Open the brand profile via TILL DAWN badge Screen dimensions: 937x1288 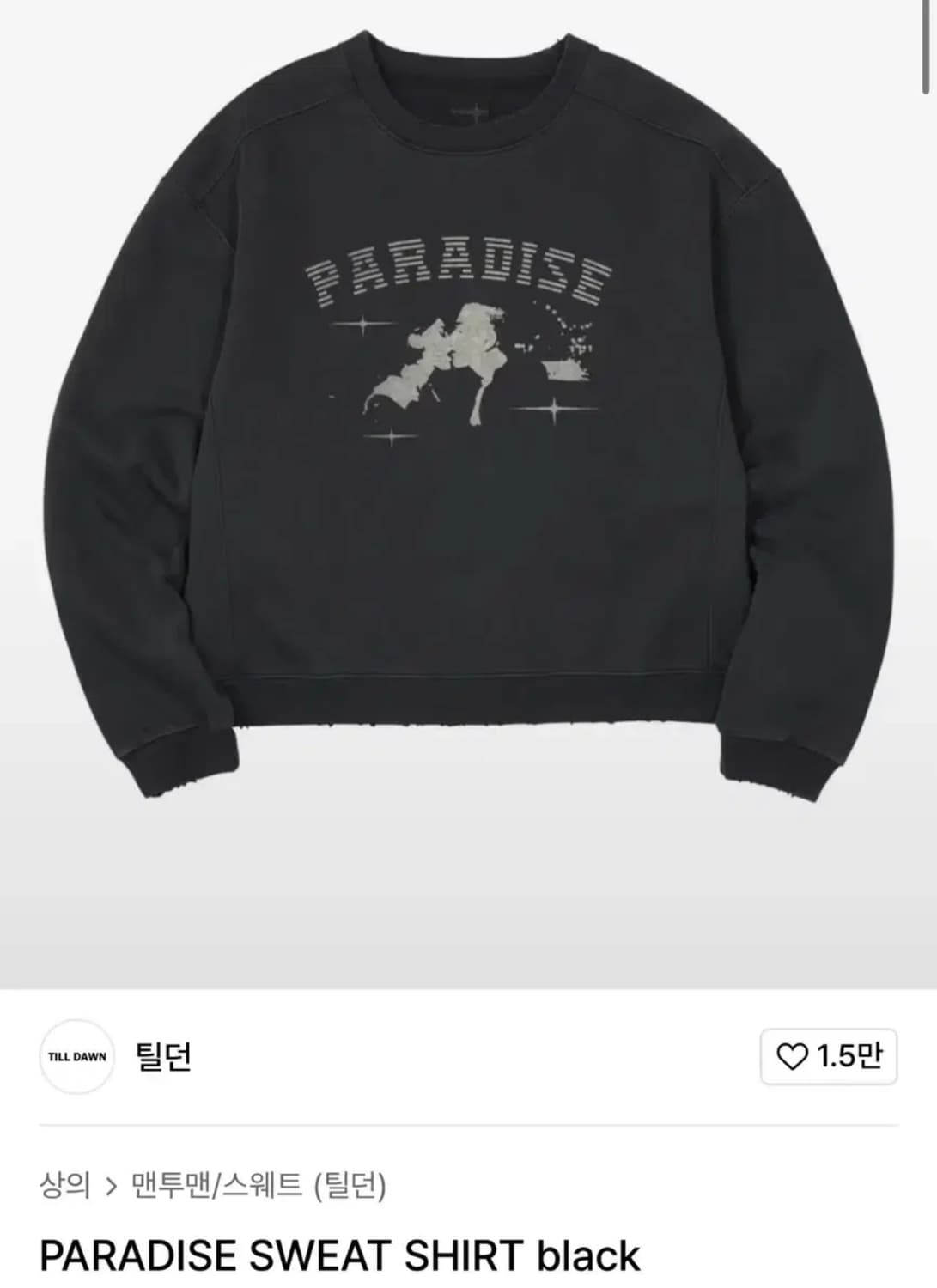tap(77, 1056)
